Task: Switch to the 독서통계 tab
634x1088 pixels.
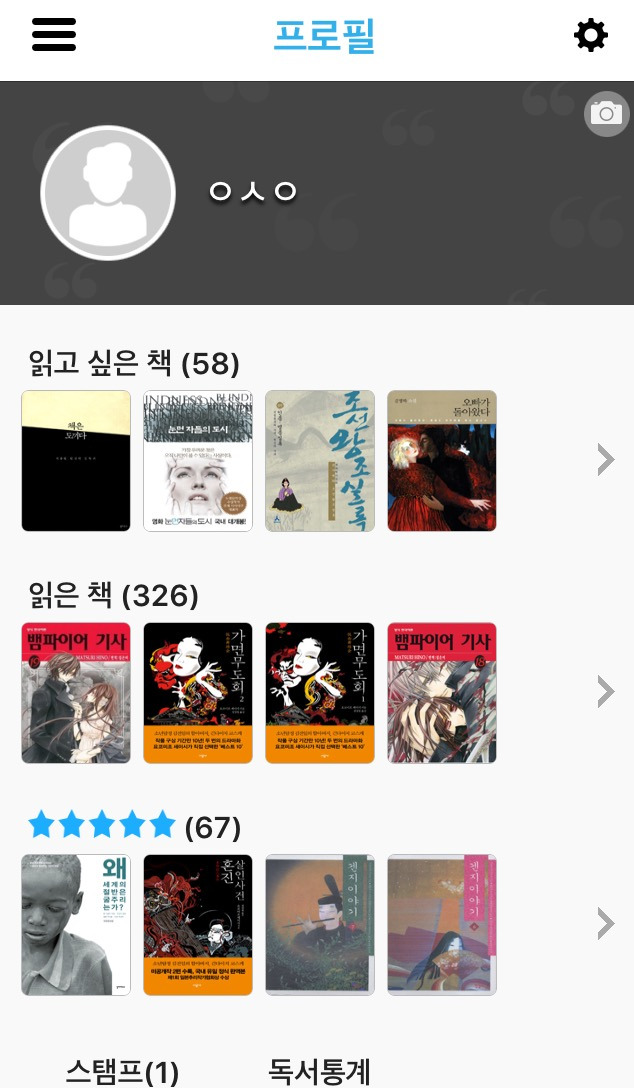Action: (319, 1072)
